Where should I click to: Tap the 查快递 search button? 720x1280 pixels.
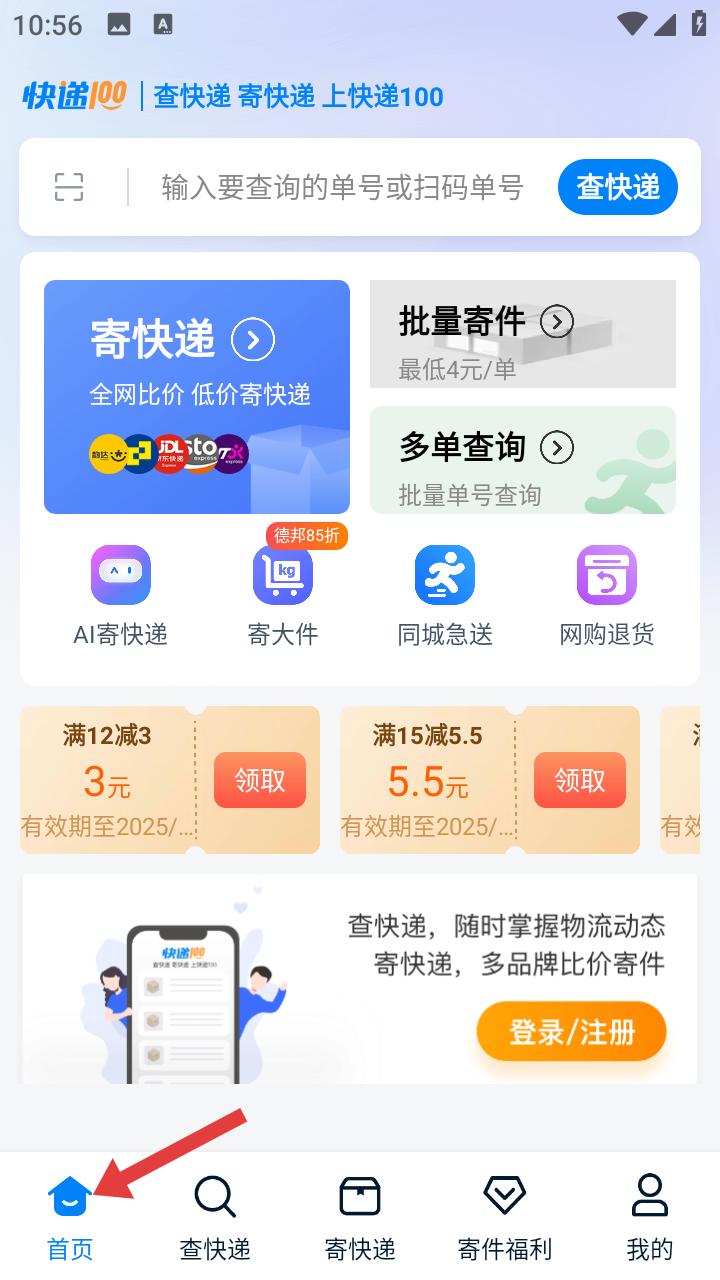(618, 187)
